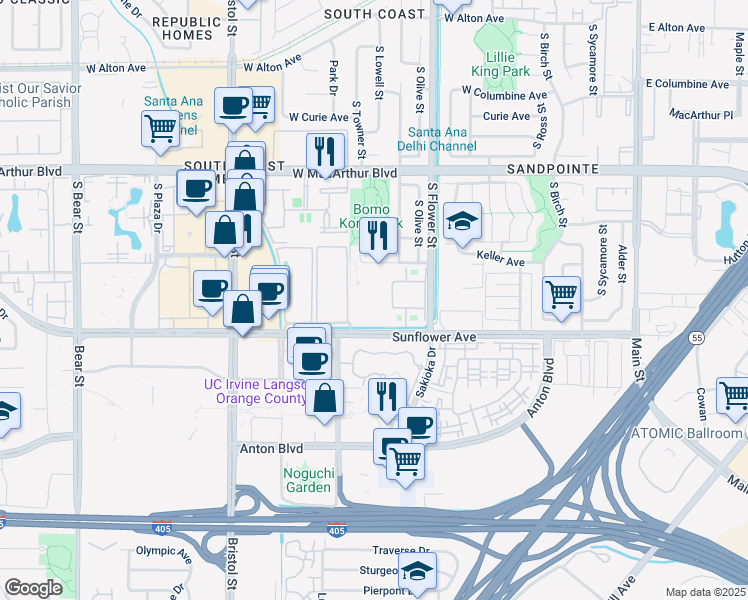
Task: Select the shopping cart marker beside S Sycamore St
Action: coord(561,299)
